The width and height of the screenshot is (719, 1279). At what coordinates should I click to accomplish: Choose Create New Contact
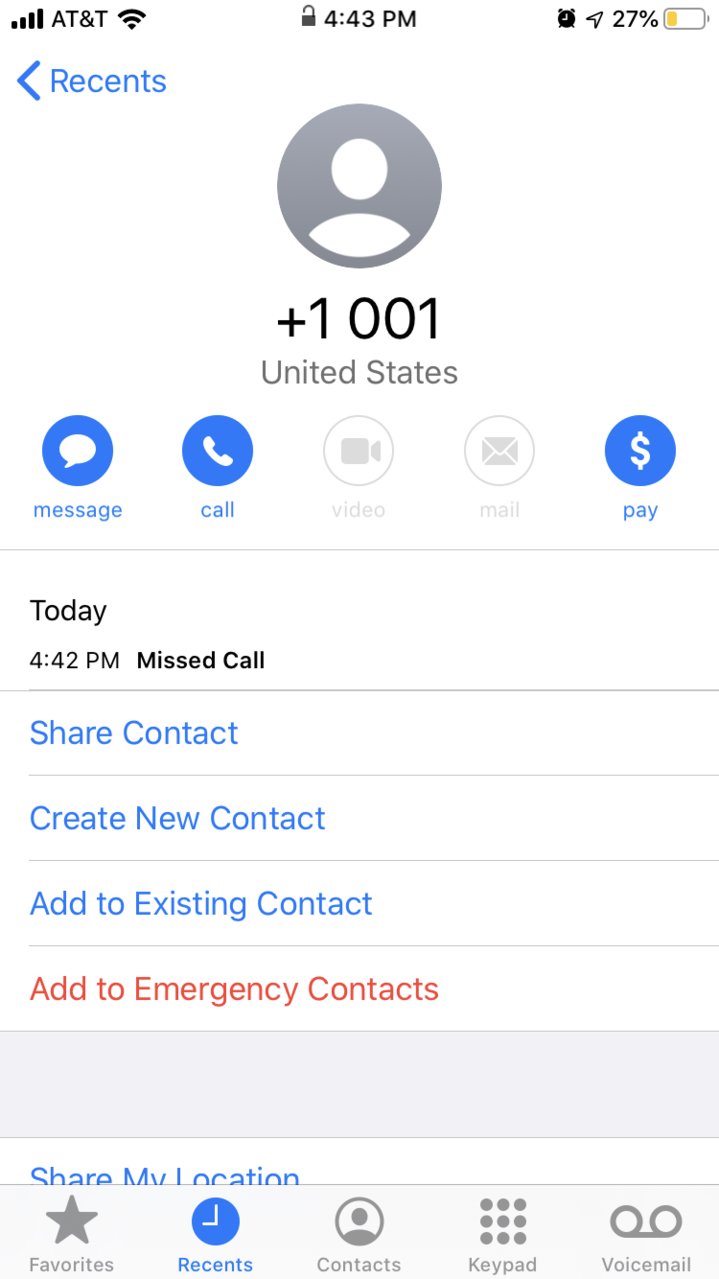359,818
